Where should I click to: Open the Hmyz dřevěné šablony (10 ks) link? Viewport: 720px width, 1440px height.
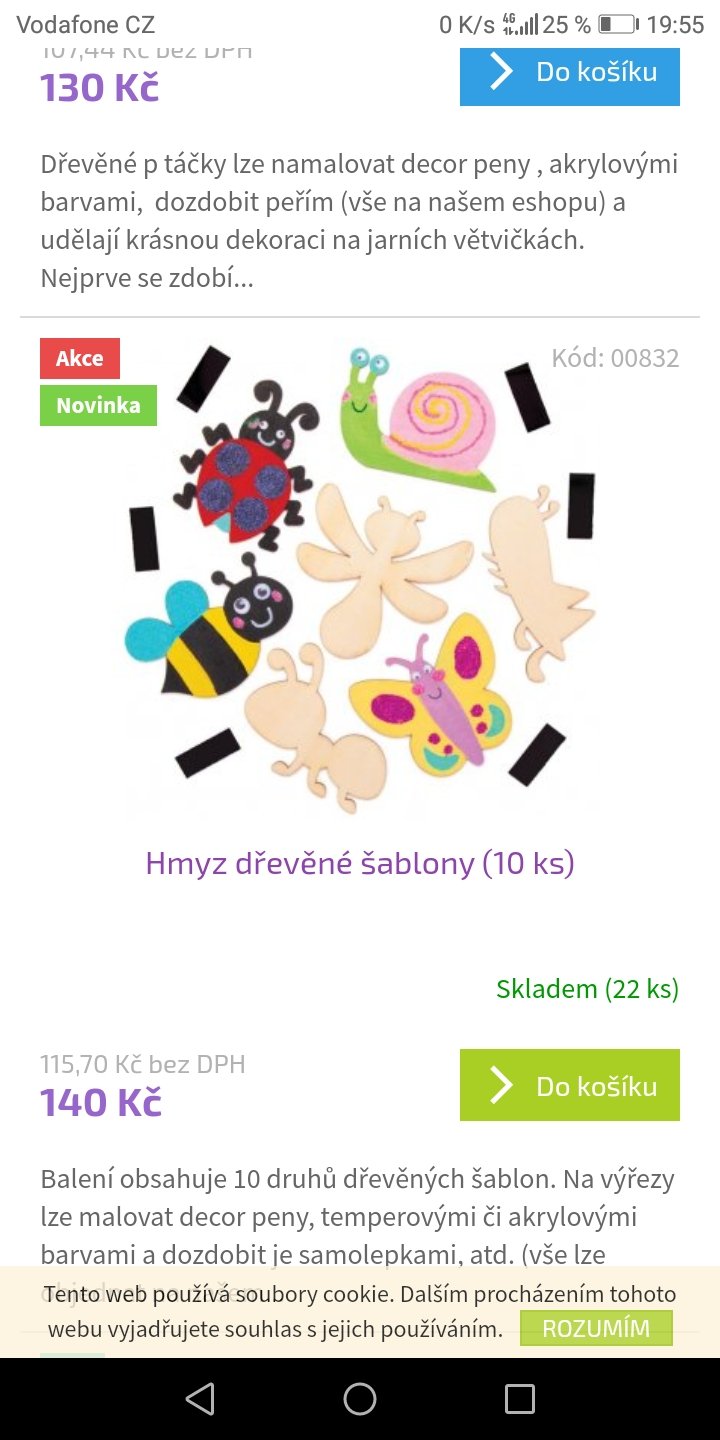(x=360, y=863)
